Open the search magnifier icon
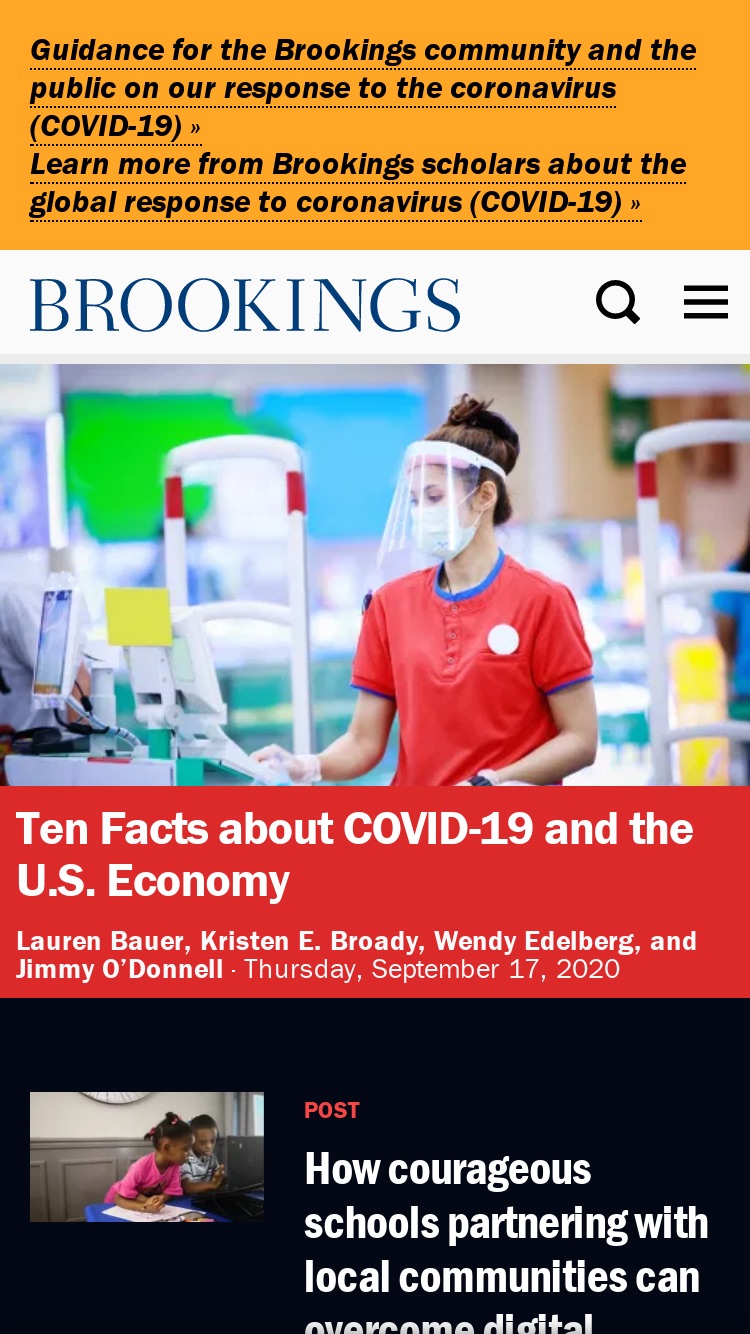The image size is (750, 1334). (618, 302)
